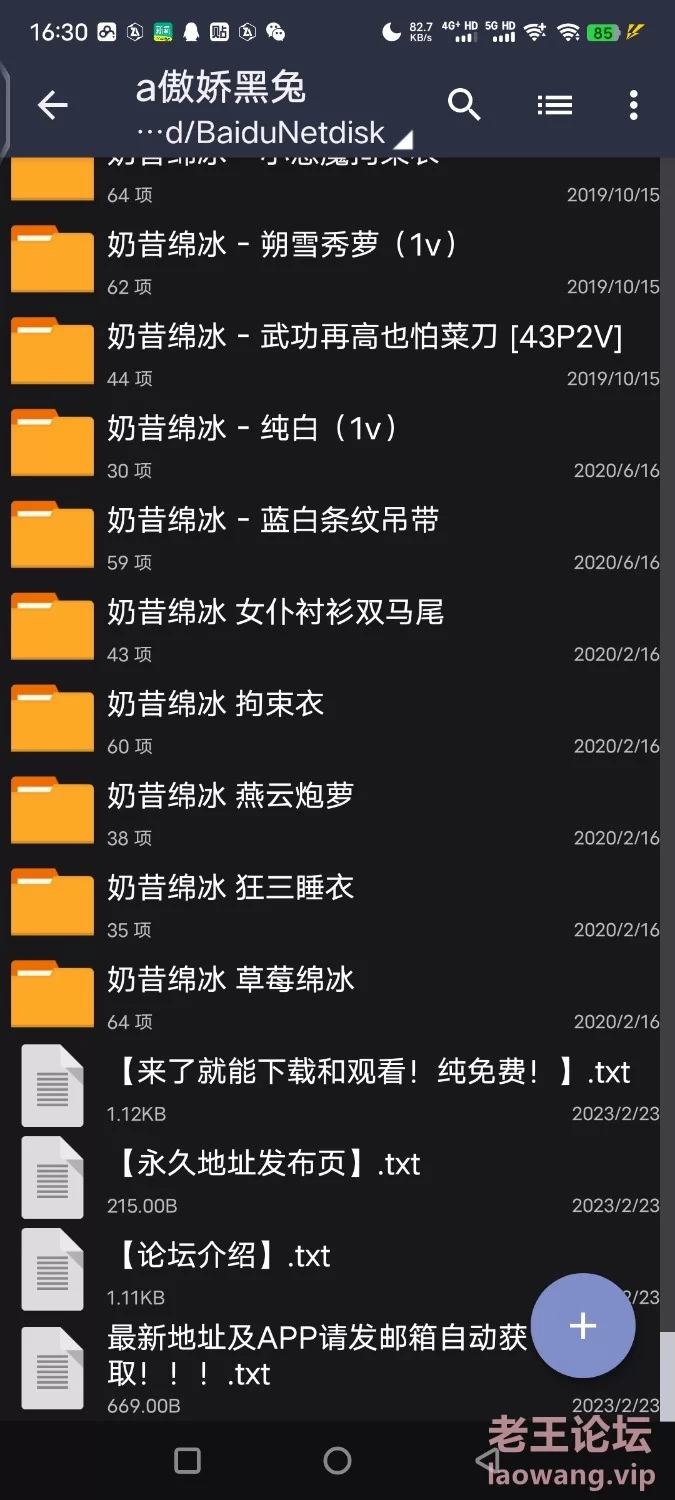The height and width of the screenshot is (1500, 675).
Task: Open the three-dot overflow menu
Action: point(633,105)
